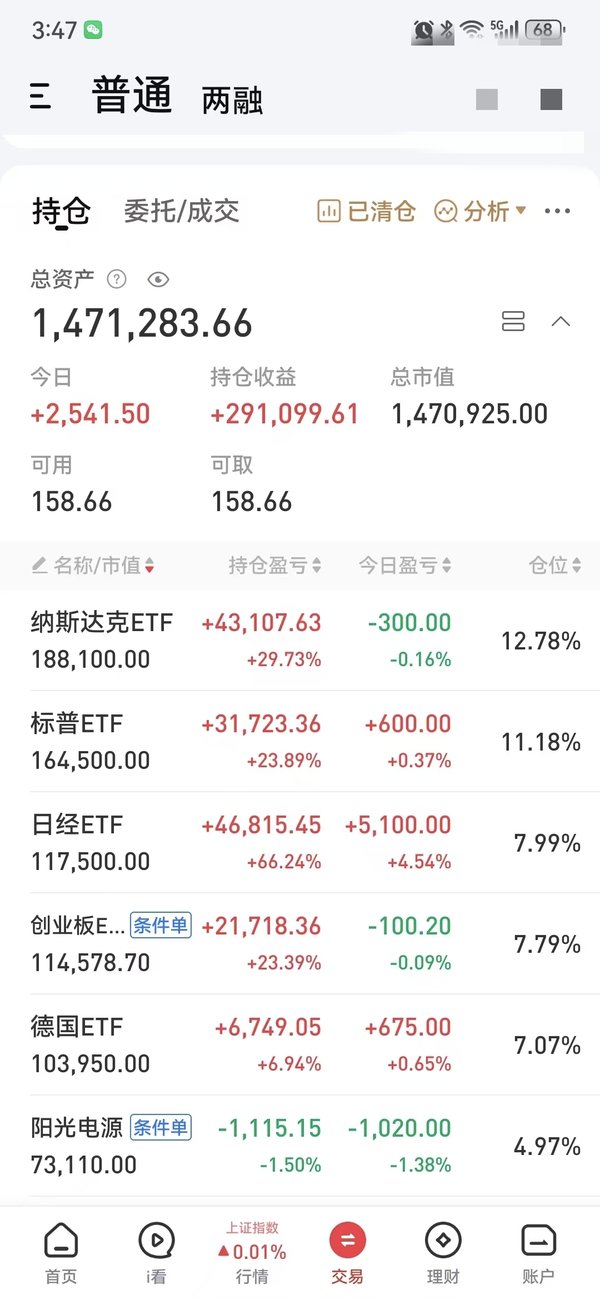The image size is (600, 1300).
Task: Open the 纳斯达克ETF holding
Action: pos(300,640)
